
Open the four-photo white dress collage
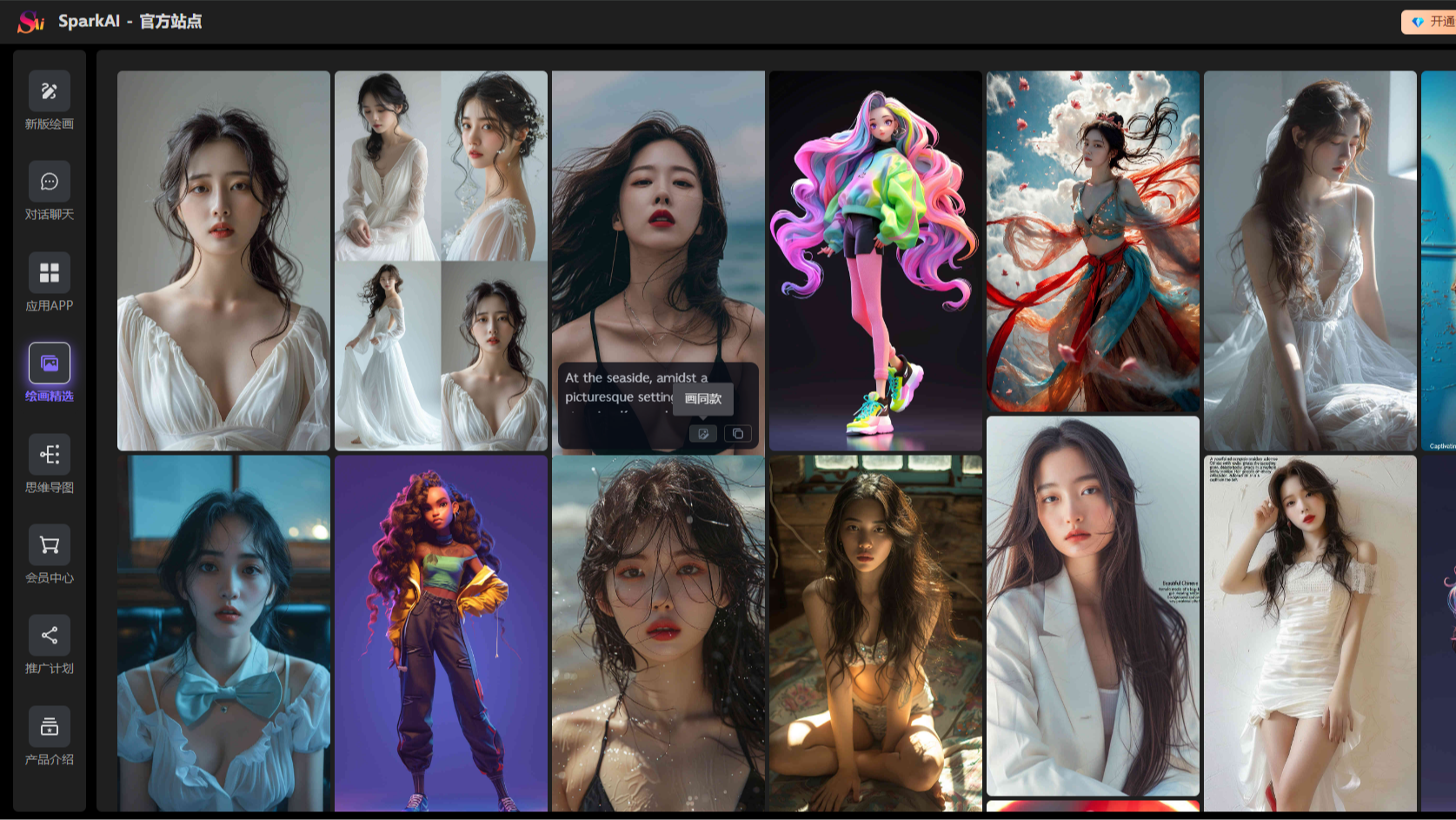tap(441, 260)
